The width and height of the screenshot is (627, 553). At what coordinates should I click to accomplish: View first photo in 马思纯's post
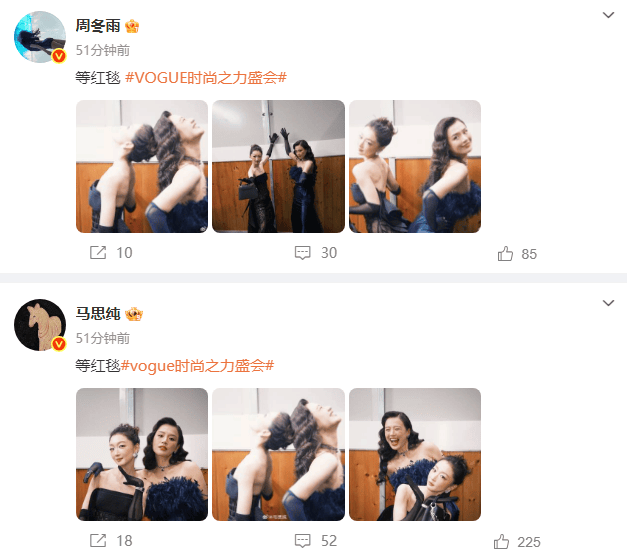142,454
